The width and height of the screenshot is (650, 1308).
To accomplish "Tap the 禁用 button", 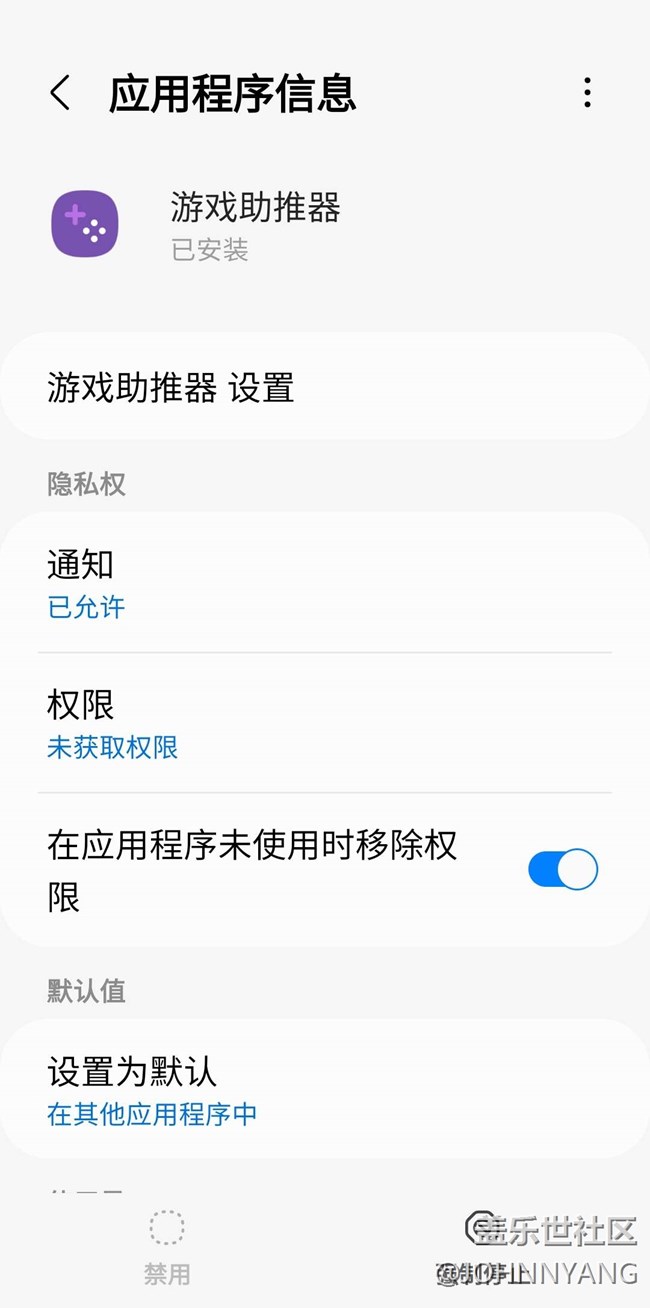I will (x=166, y=1246).
